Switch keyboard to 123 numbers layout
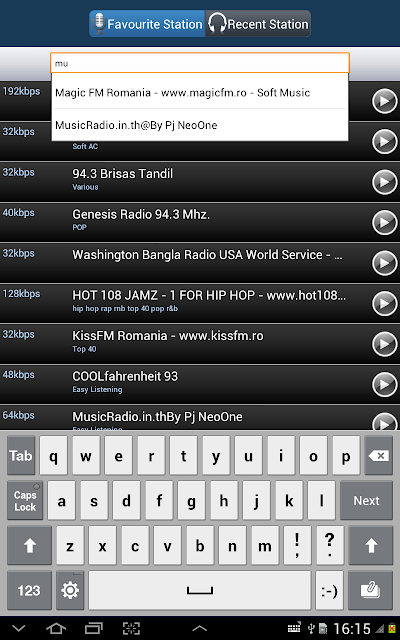The image size is (400, 640). tap(29, 590)
